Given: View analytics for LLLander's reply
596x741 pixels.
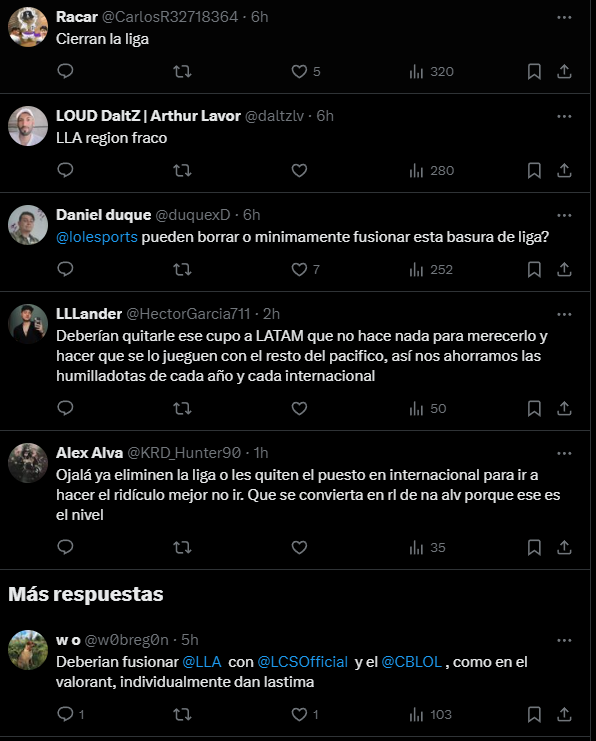Looking at the screenshot, I should click(x=428, y=408).
